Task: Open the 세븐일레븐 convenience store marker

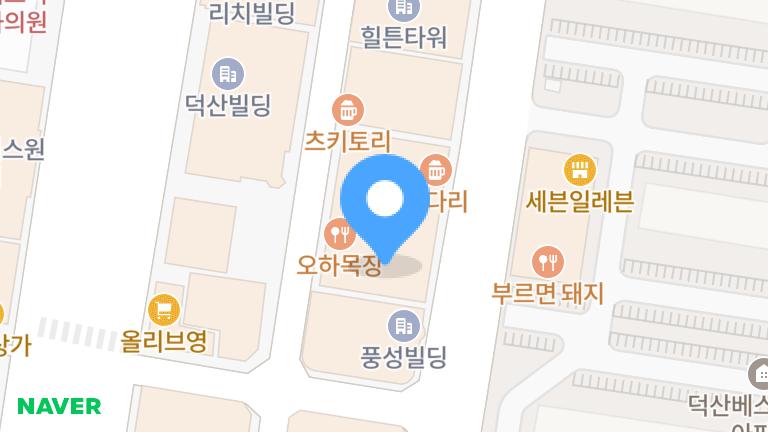Action: point(579,169)
